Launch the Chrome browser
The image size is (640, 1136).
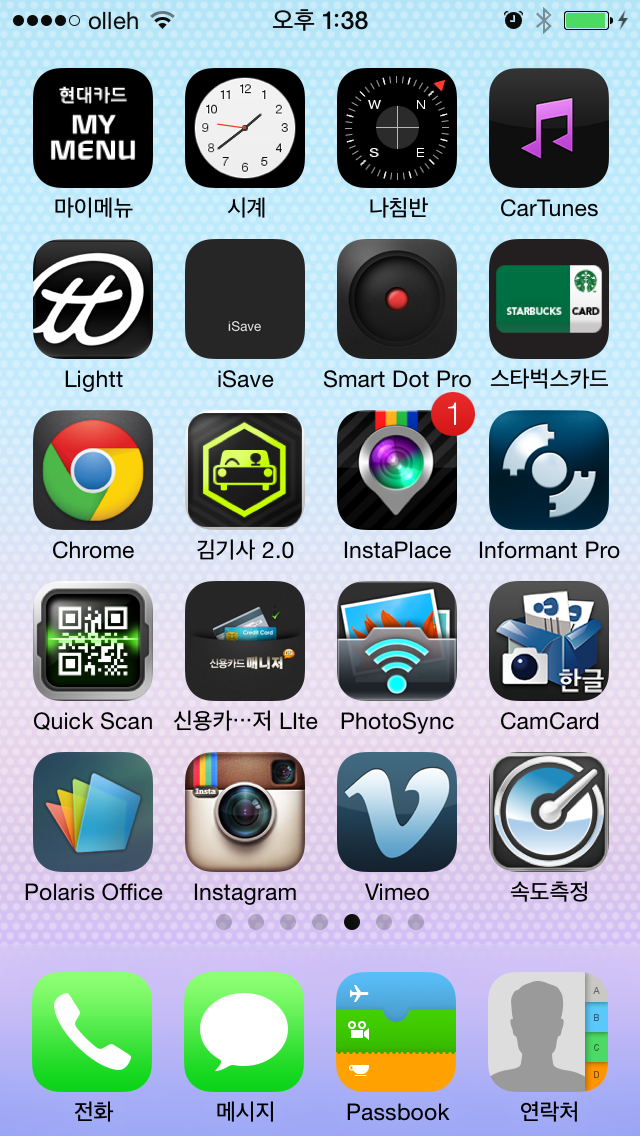click(x=93, y=470)
